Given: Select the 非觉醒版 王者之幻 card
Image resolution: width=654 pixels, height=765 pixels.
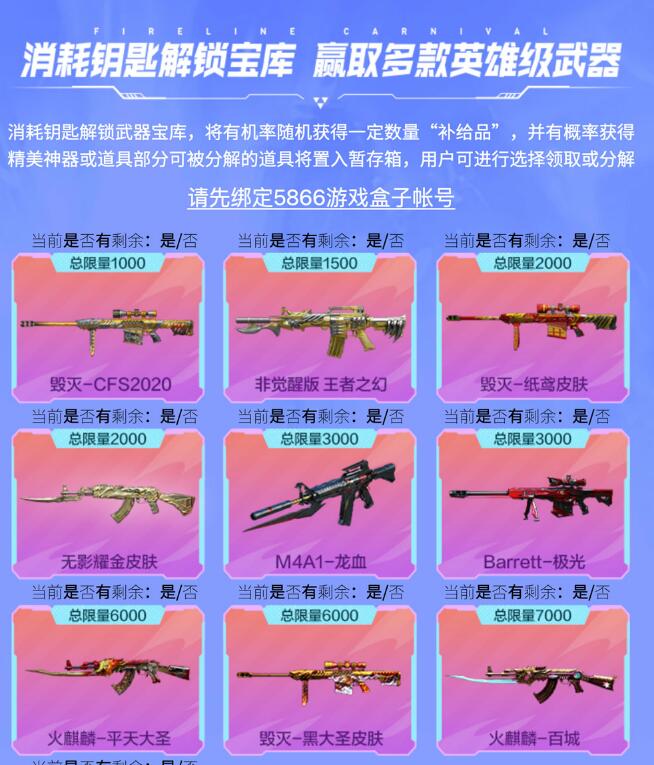Looking at the screenshot, I should tap(320, 328).
